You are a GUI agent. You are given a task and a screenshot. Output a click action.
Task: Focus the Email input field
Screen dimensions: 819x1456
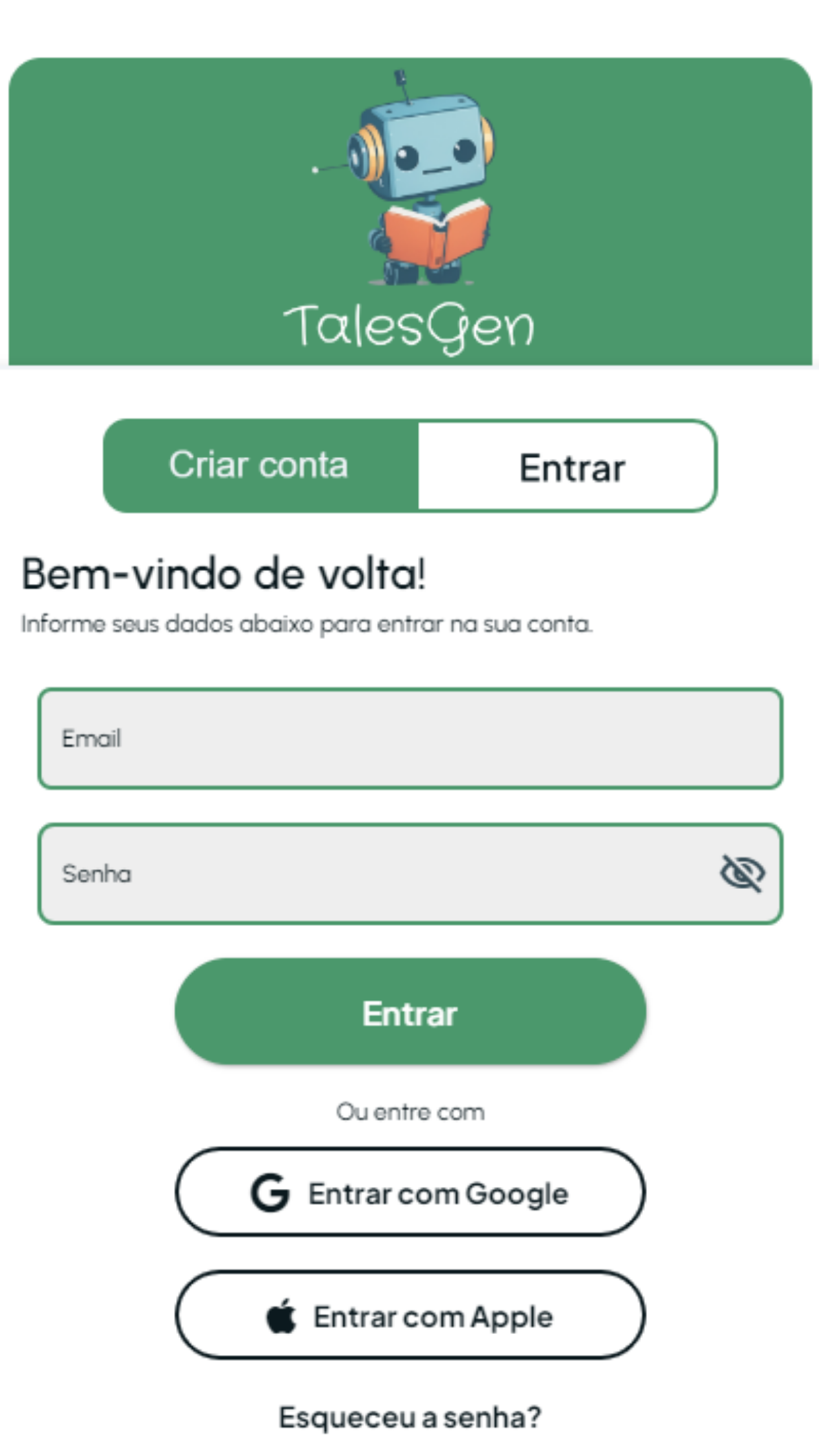(x=409, y=739)
